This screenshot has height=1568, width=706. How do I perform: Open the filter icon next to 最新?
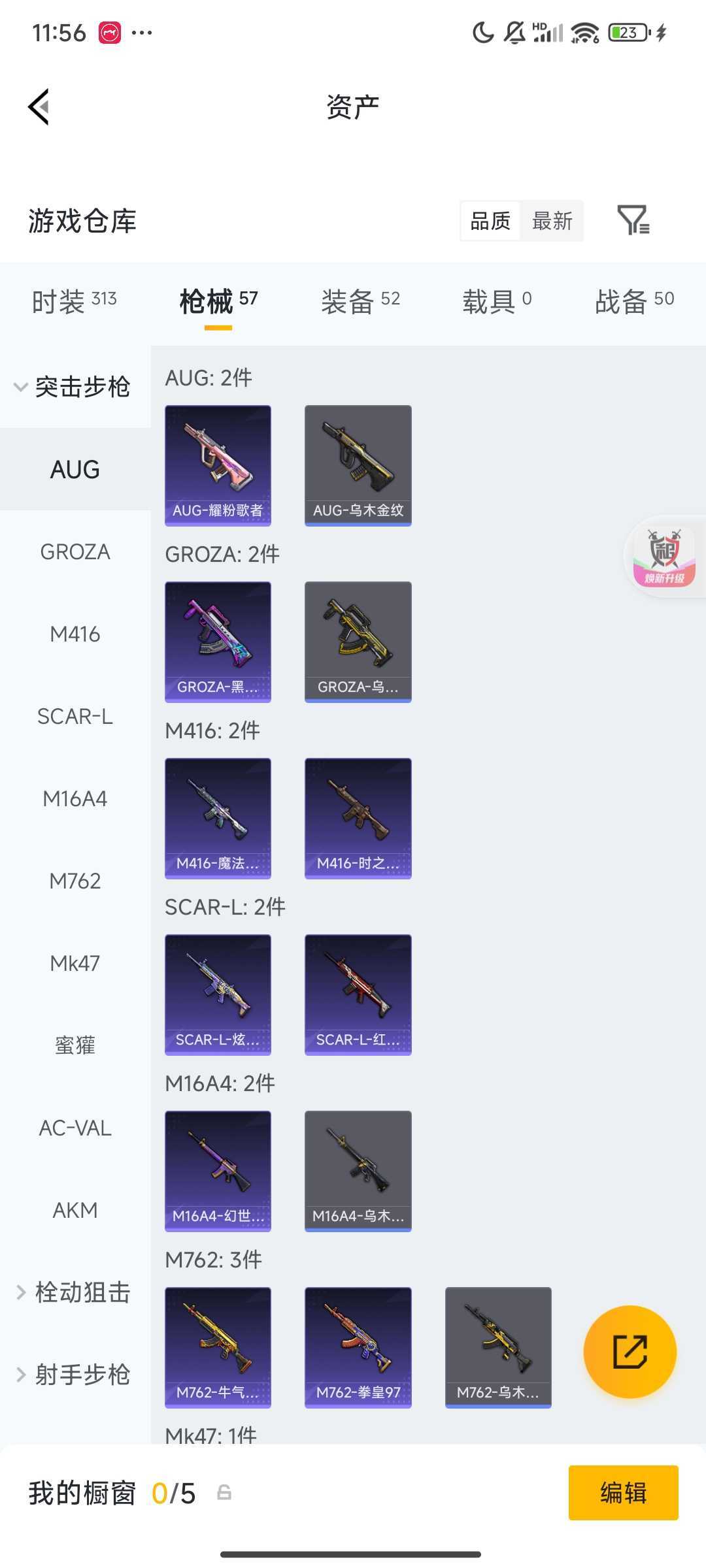pos(633,220)
